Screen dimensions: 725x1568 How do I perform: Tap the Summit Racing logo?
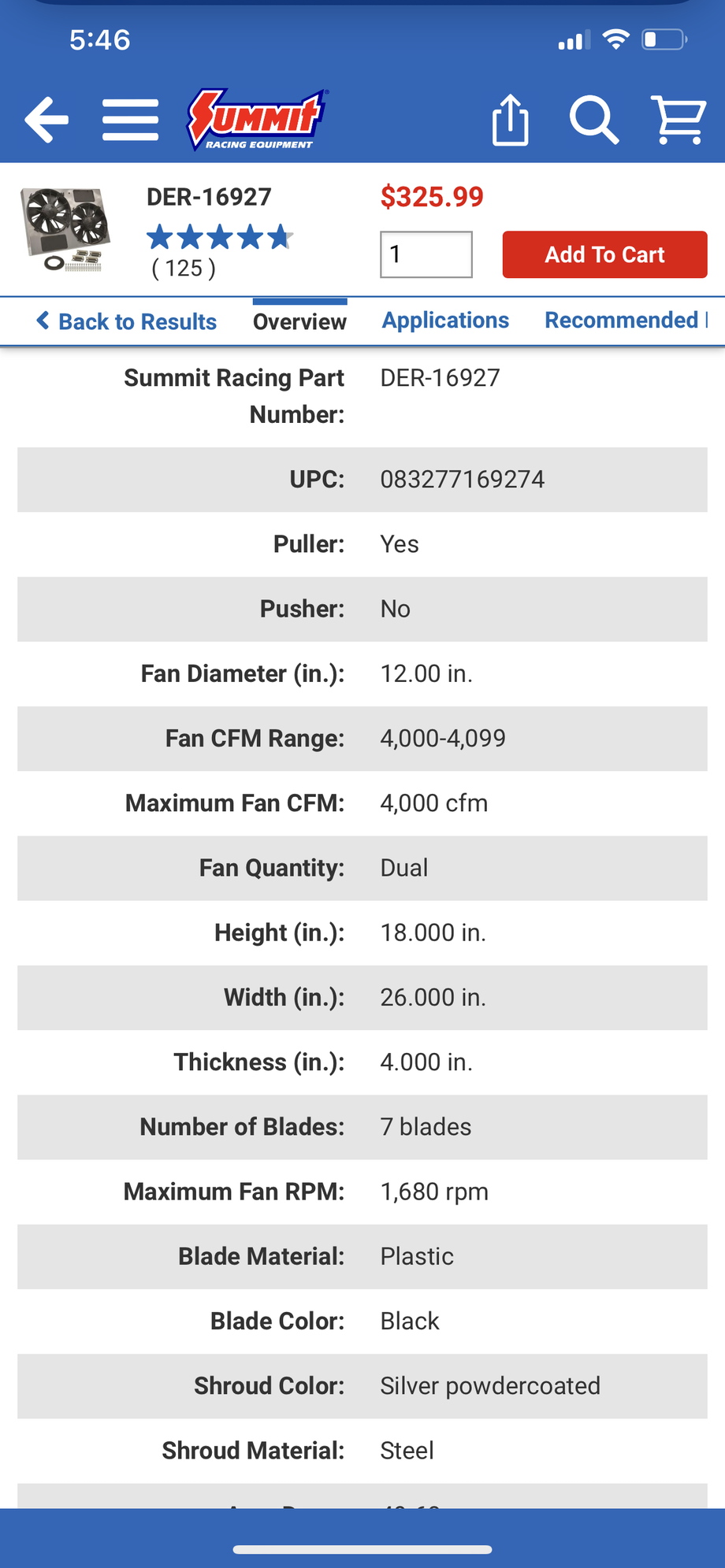point(257,120)
